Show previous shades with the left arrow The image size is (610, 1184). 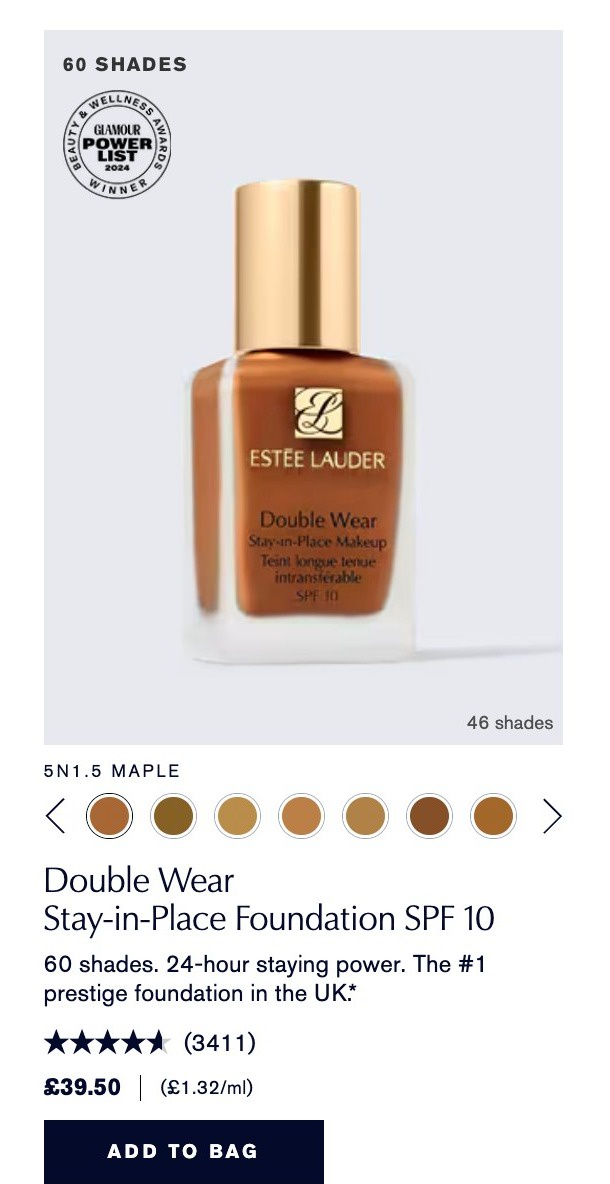tap(56, 816)
